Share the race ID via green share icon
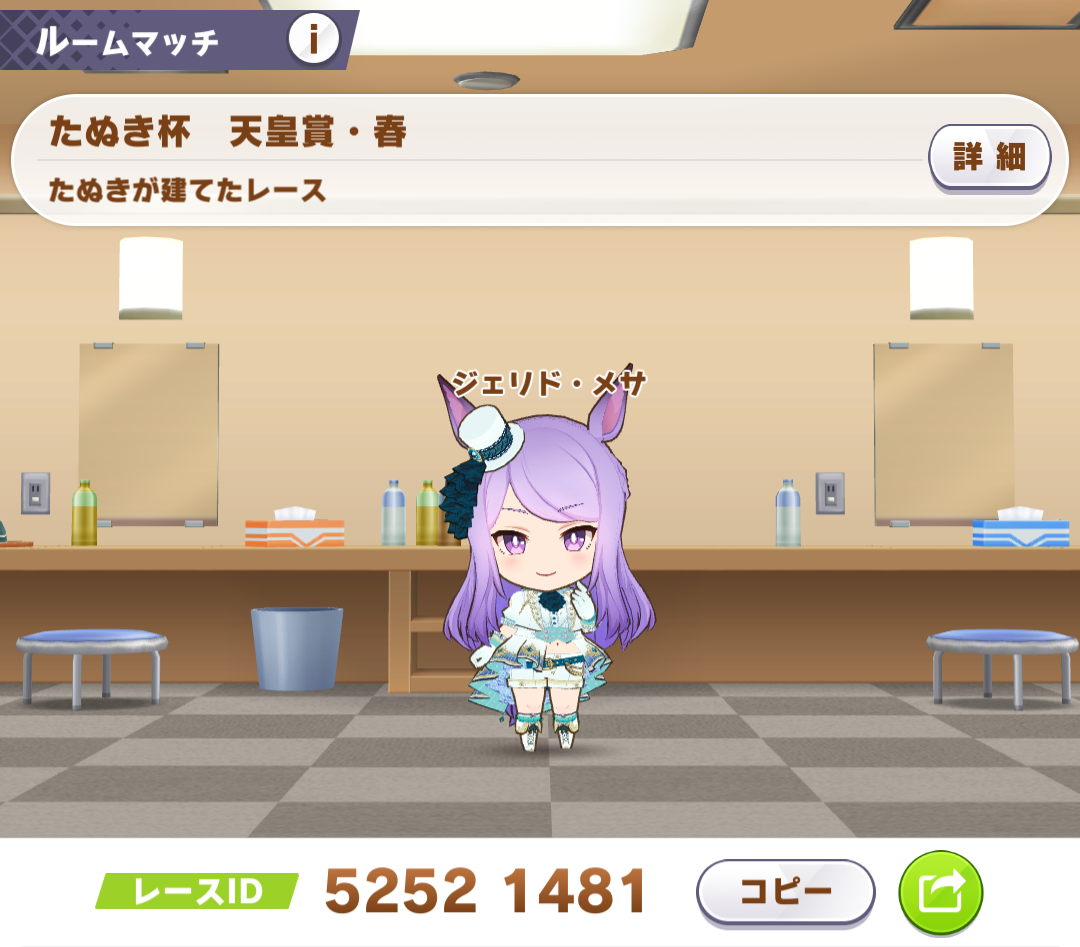 point(941,893)
